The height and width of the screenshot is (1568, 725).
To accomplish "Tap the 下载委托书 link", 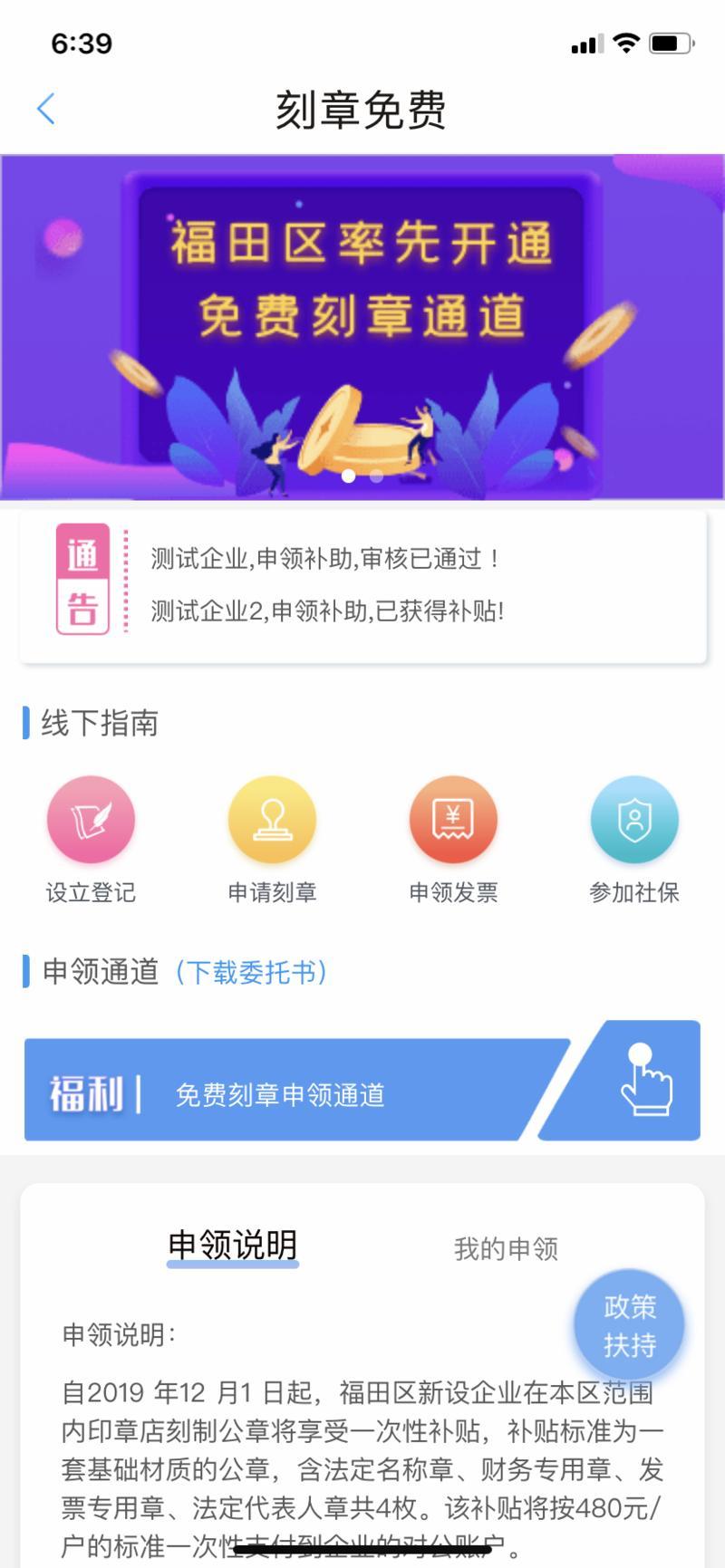I will (x=251, y=972).
